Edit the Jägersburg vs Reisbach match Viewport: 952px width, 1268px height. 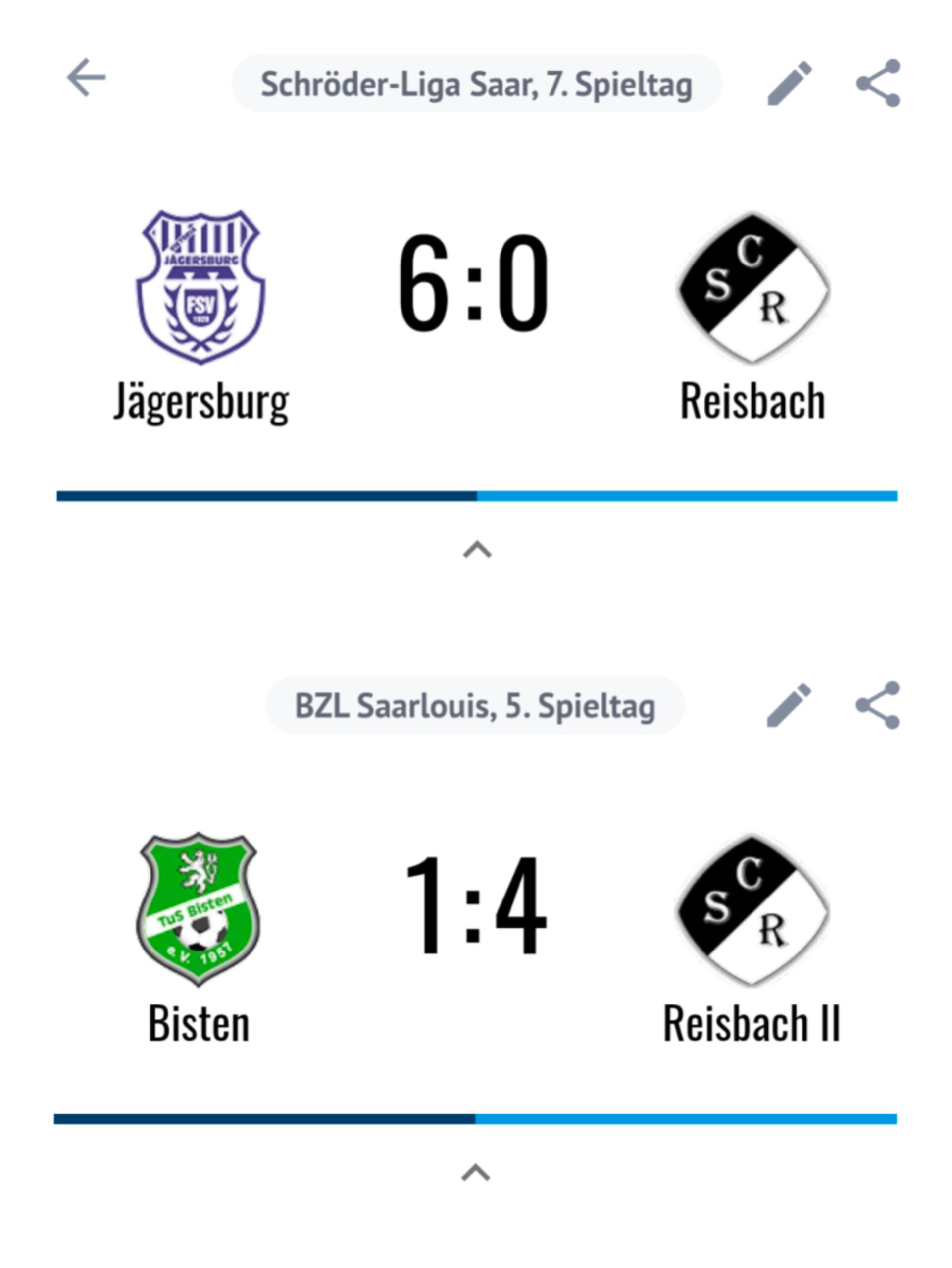(789, 84)
